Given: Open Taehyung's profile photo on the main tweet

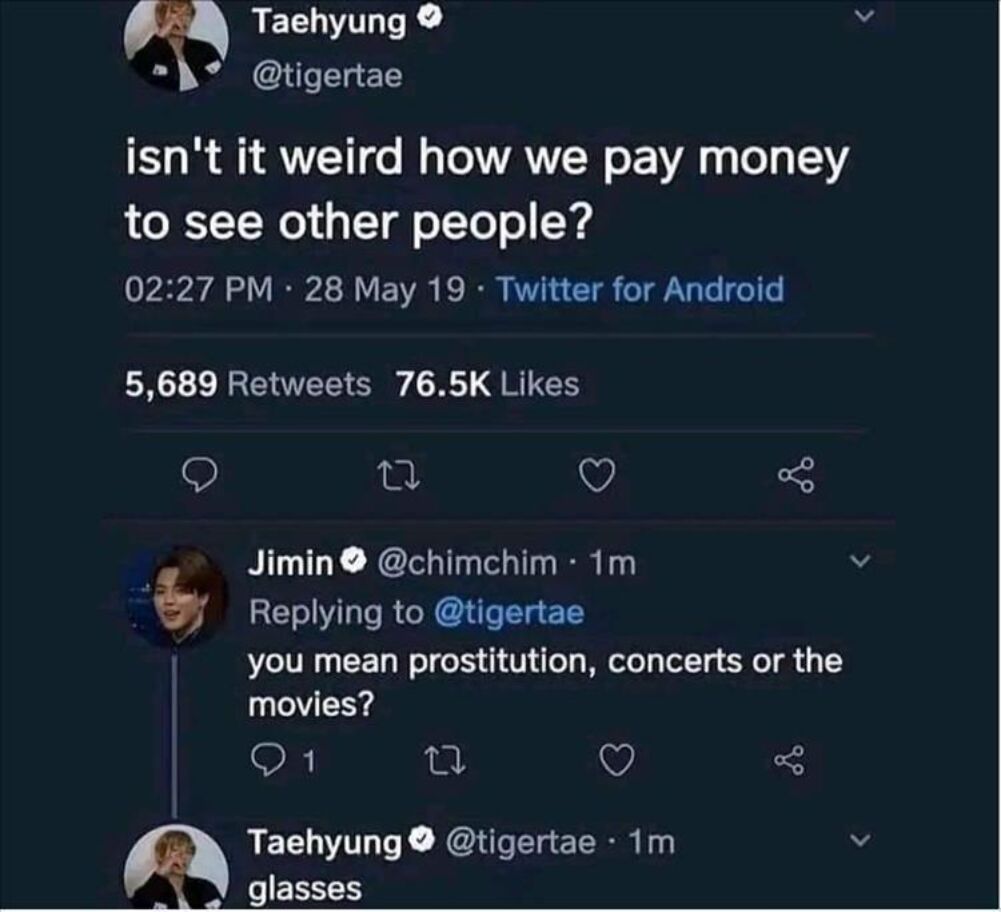Looking at the screenshot, I should (176, 45).
